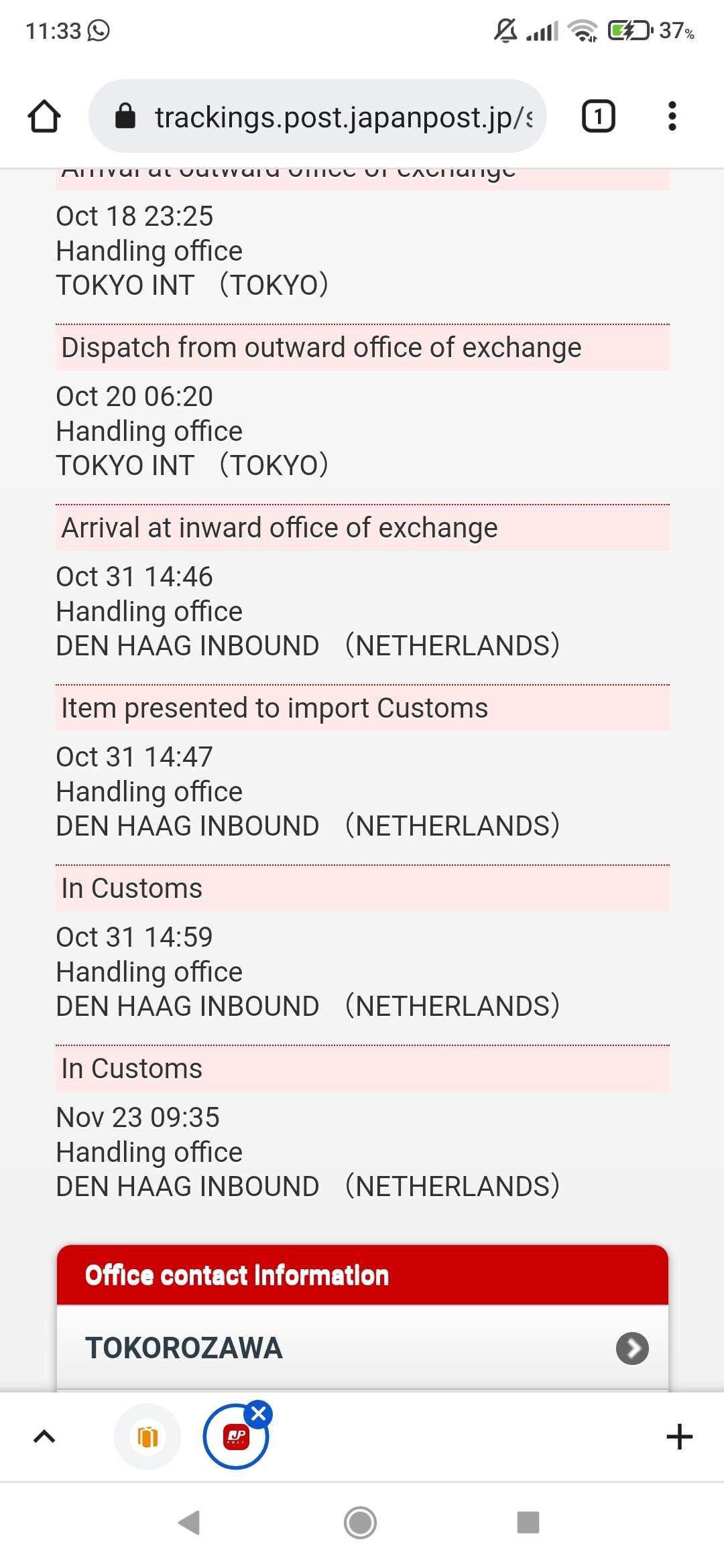Screen dimensions: 724x1568
Task: Go to the browser home page
Action: click(44, 117)
